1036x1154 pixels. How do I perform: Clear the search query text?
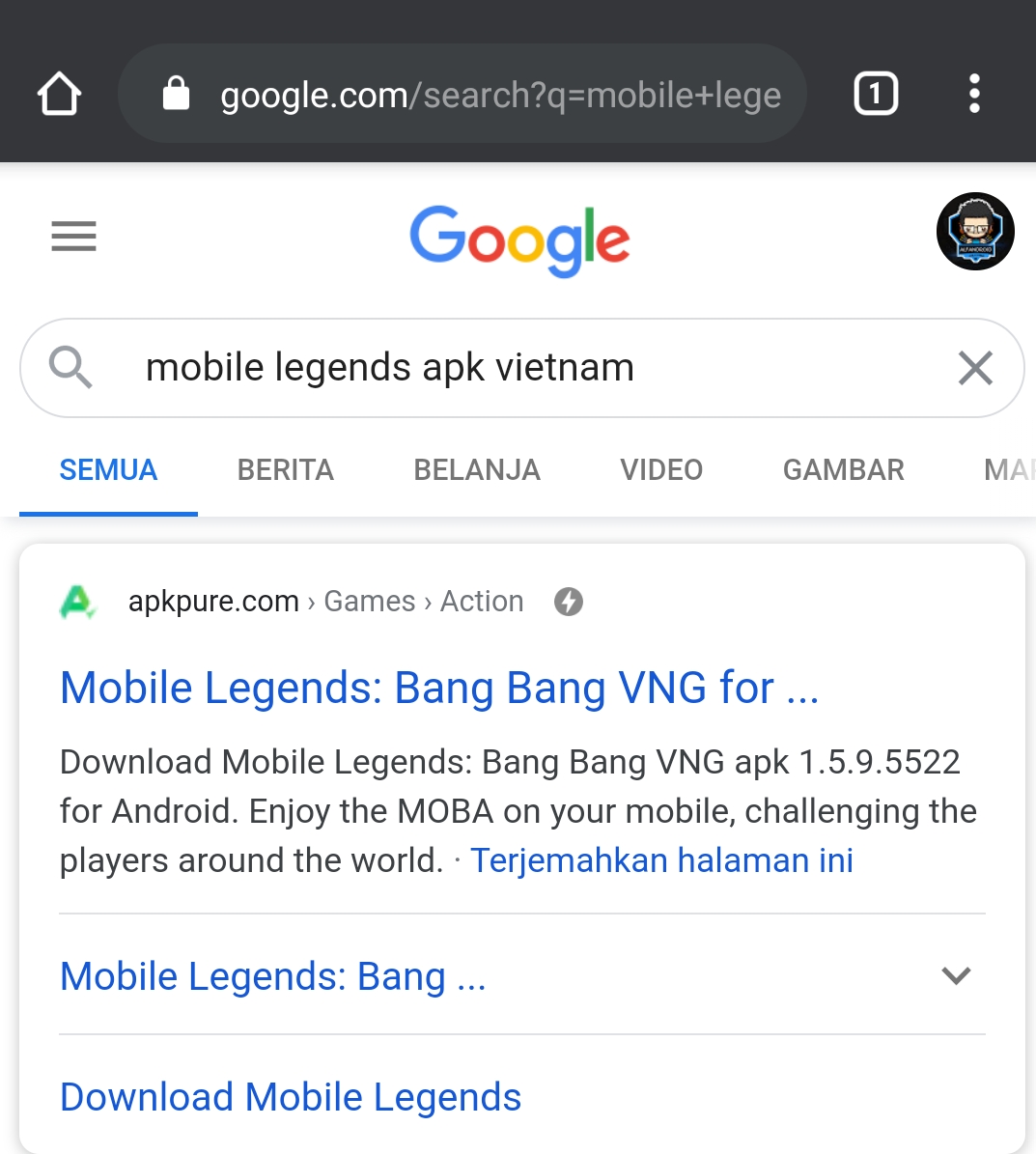pos(975,368)
